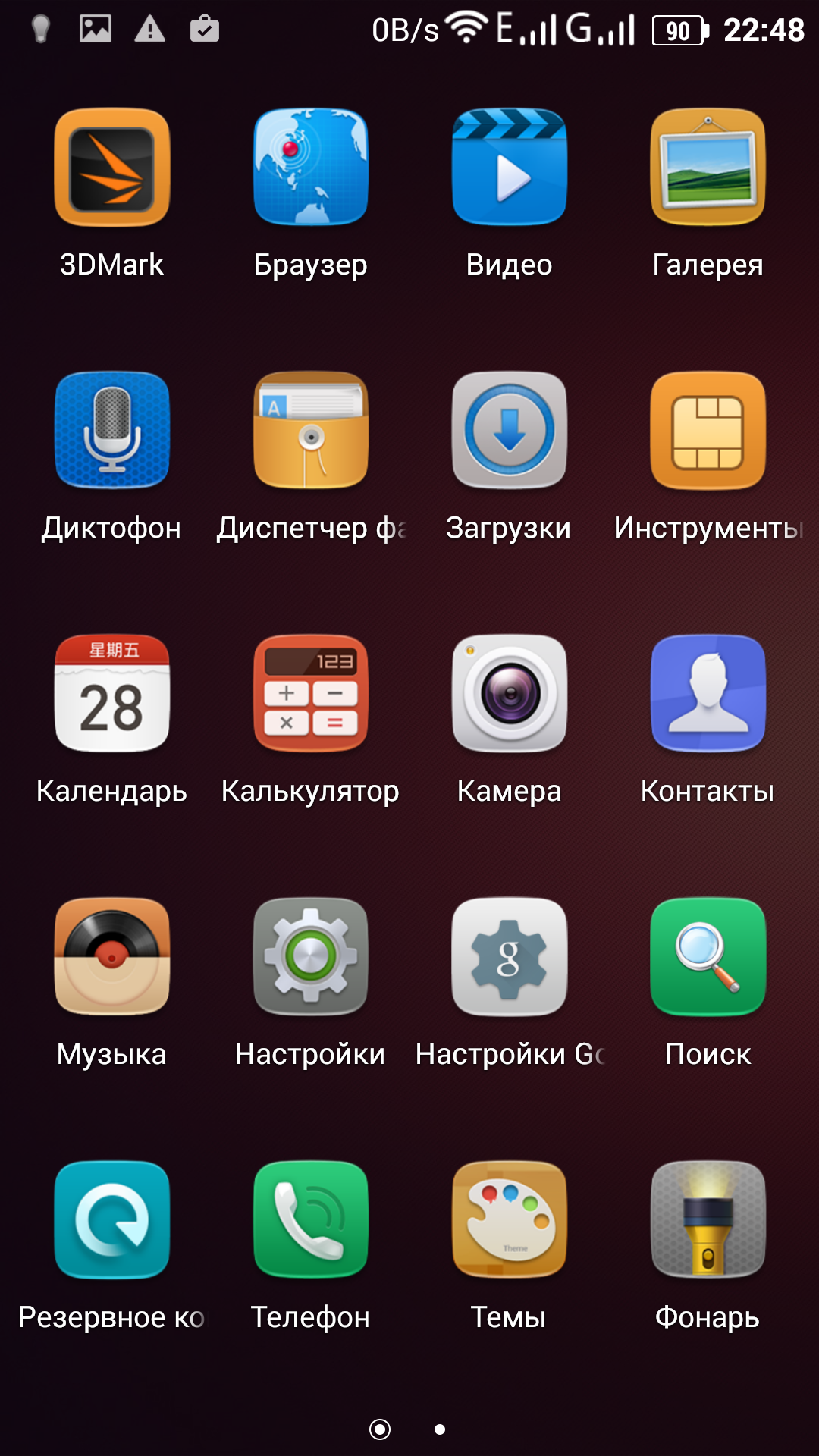Launch the Музыка app

(x=112, y=957)
